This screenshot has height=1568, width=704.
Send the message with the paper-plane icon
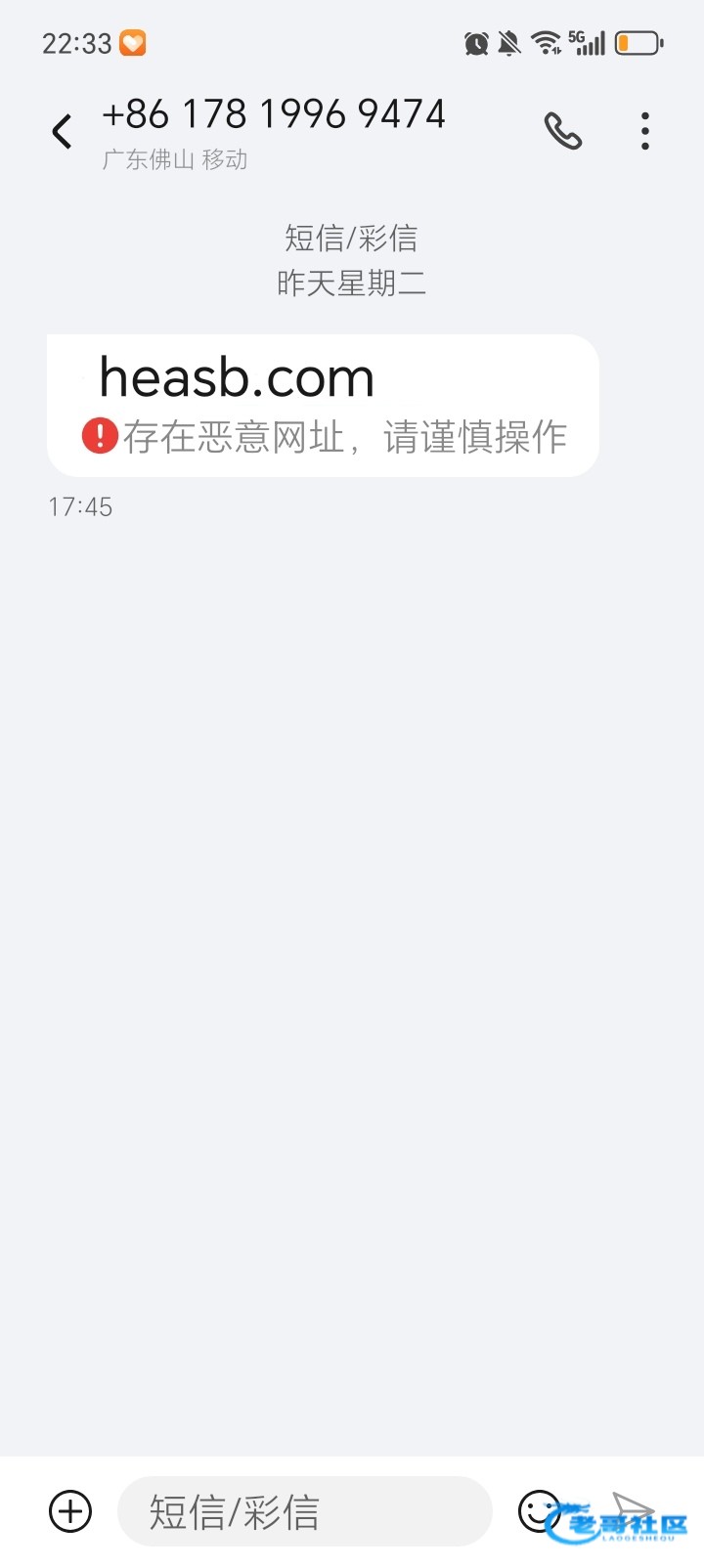coord(634,1509)
